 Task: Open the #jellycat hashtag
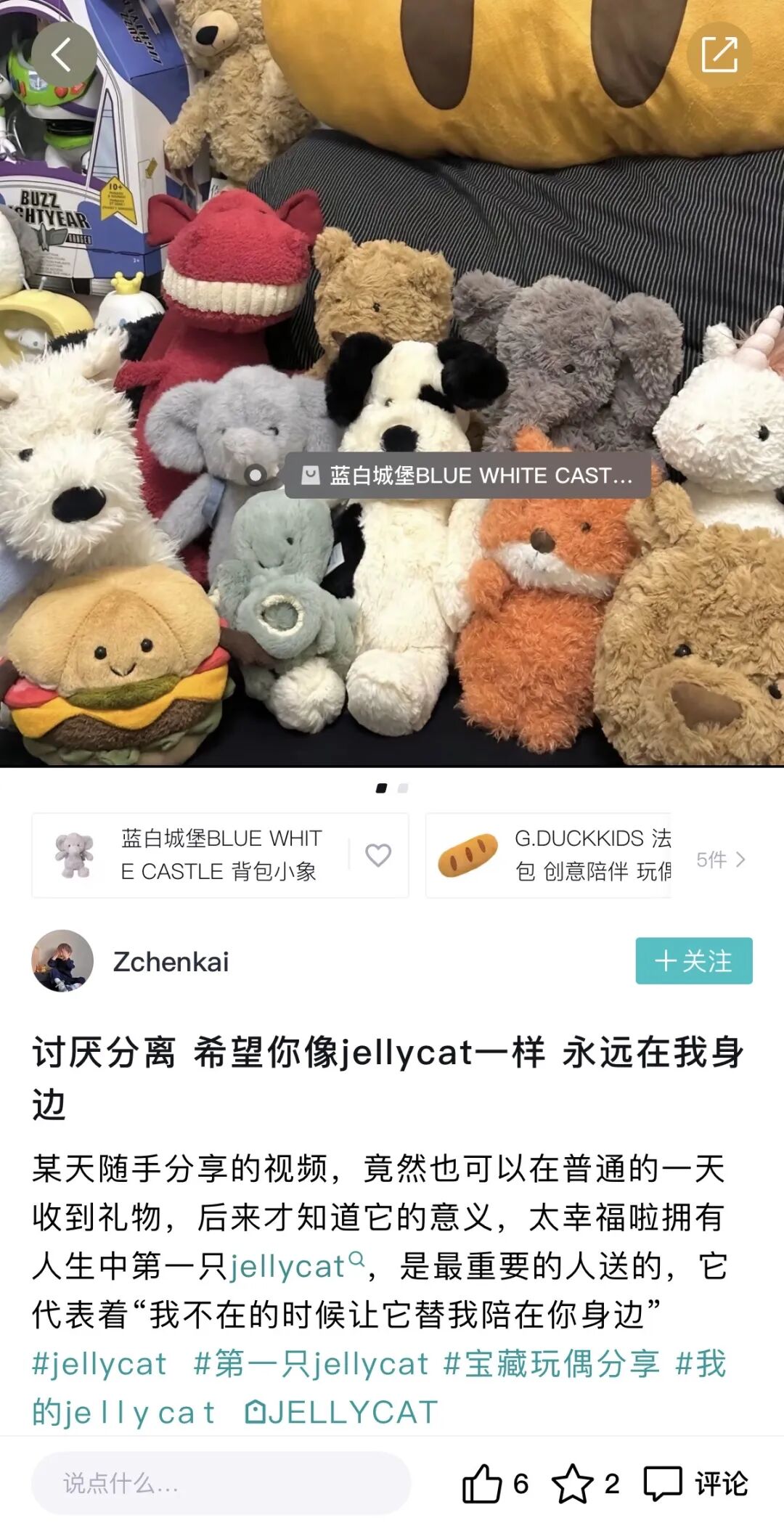pyautogui.click(x=99, y=1363)
